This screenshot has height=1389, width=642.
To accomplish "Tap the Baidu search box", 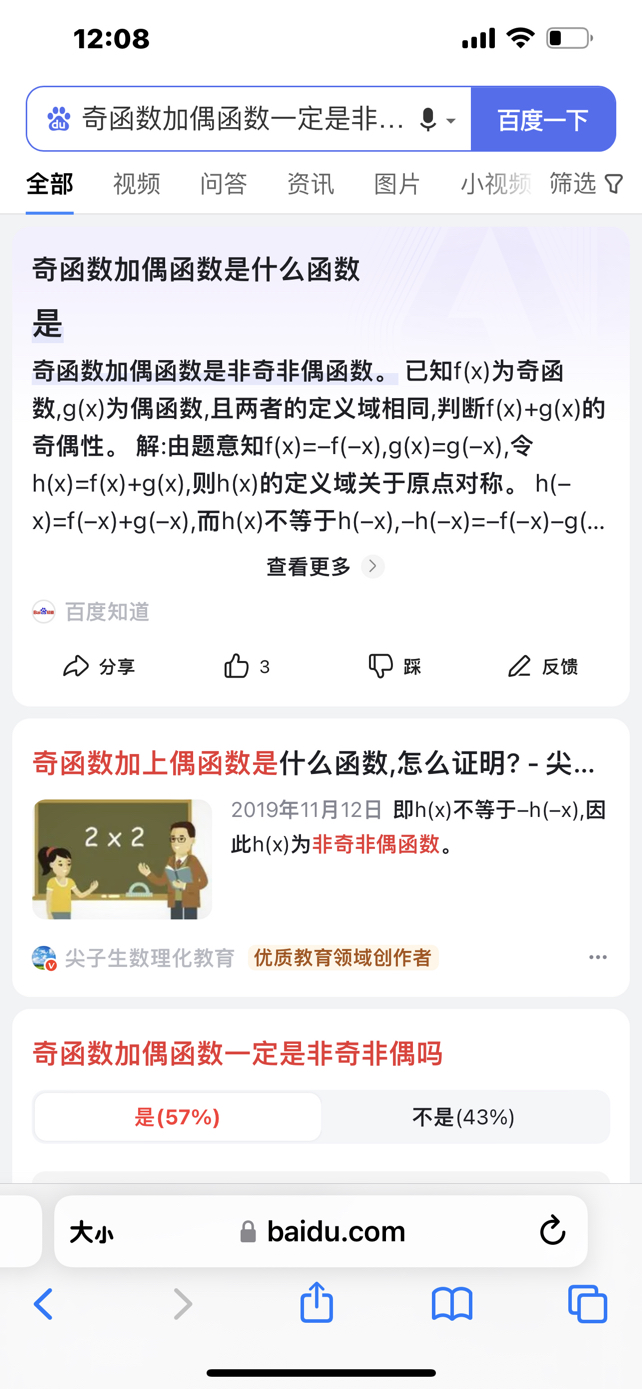I will coord(240,120).
